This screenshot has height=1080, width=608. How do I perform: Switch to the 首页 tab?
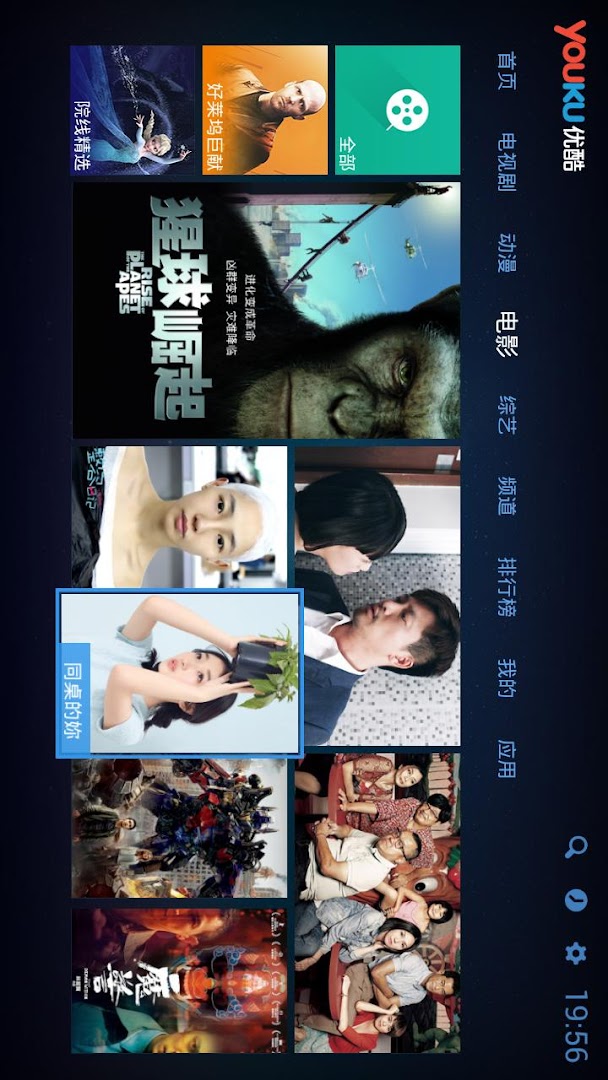point(507,70)
